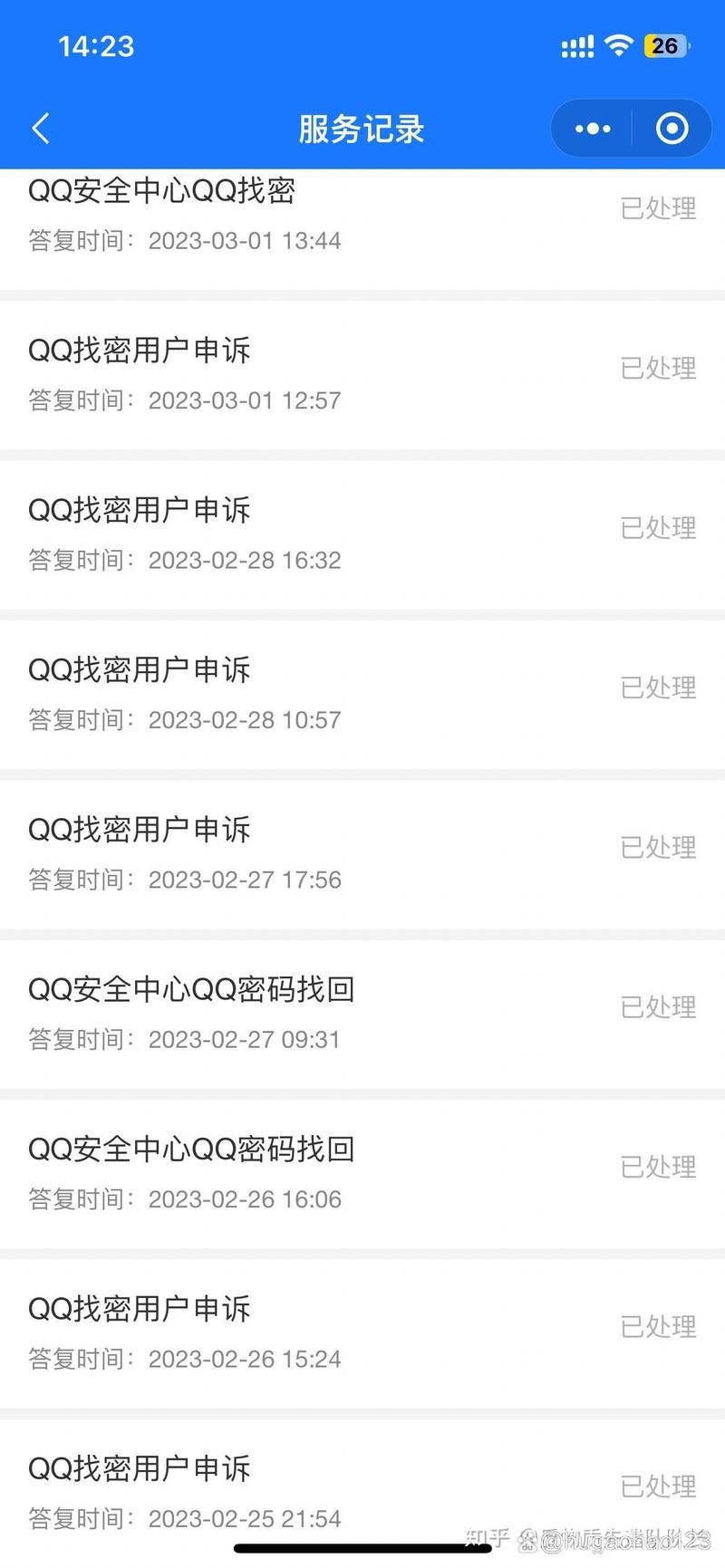
Task: Tap the circular capsule button in header
Action: point(672,128)
